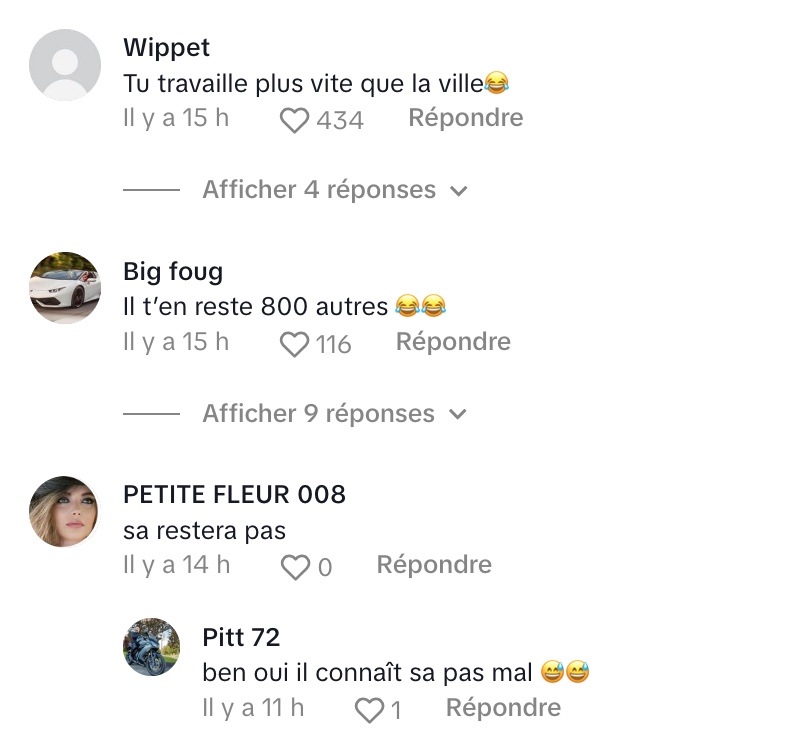The height and width of the screenshot is (746, 804).
Task: Reply to PETITE FLEUR 008's comment
Action: coord(434,565)
